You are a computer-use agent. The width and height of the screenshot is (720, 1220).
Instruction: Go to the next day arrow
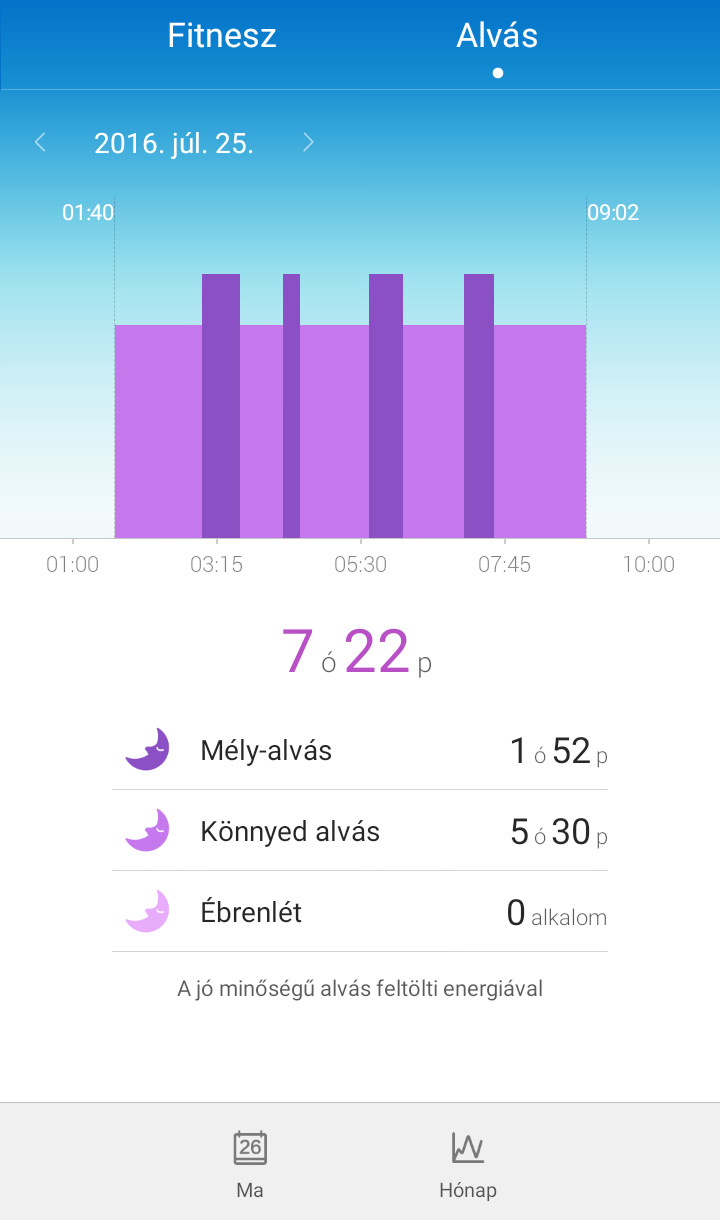(x=308, y=142)
